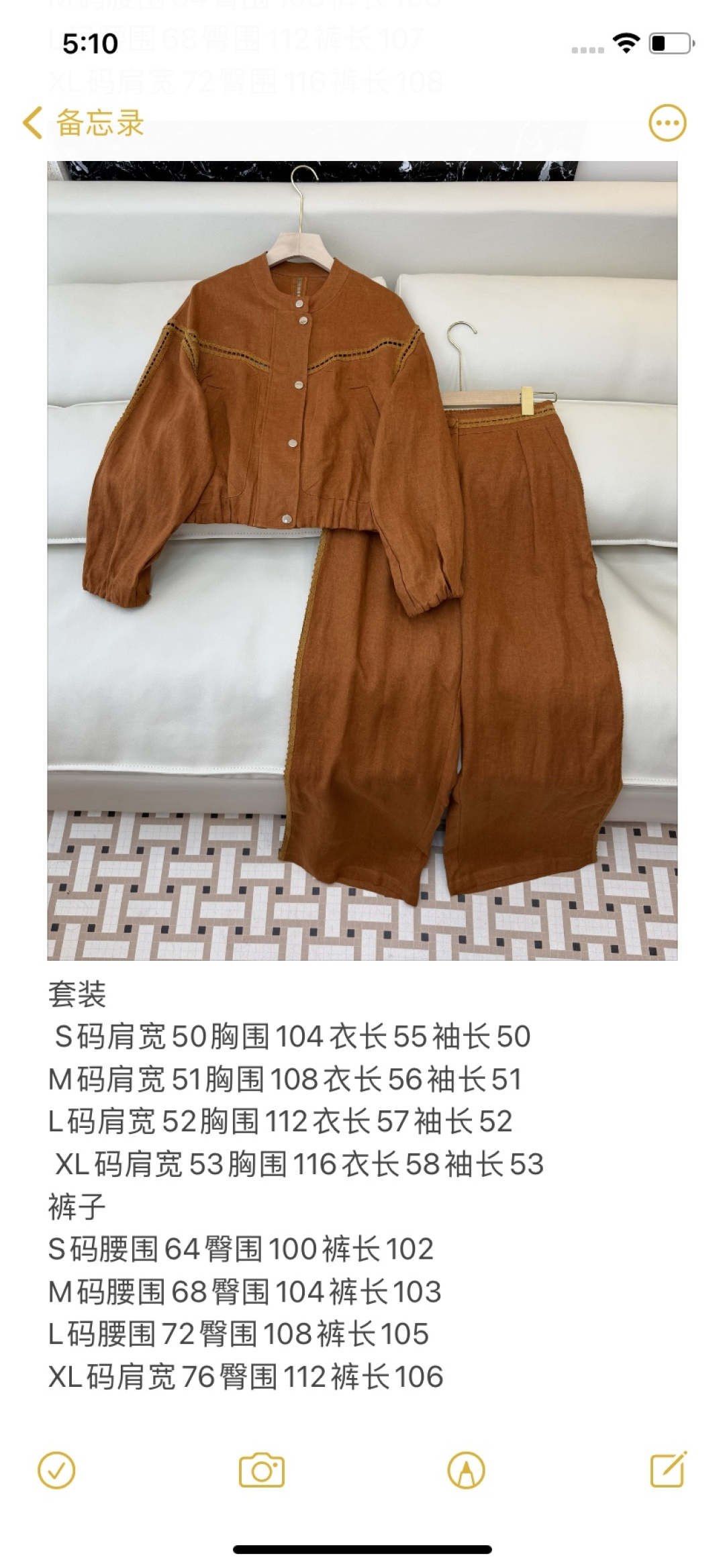Screen dimensions: 725x1568
Task: Open the more options circle menu
Action: point(667,123)
